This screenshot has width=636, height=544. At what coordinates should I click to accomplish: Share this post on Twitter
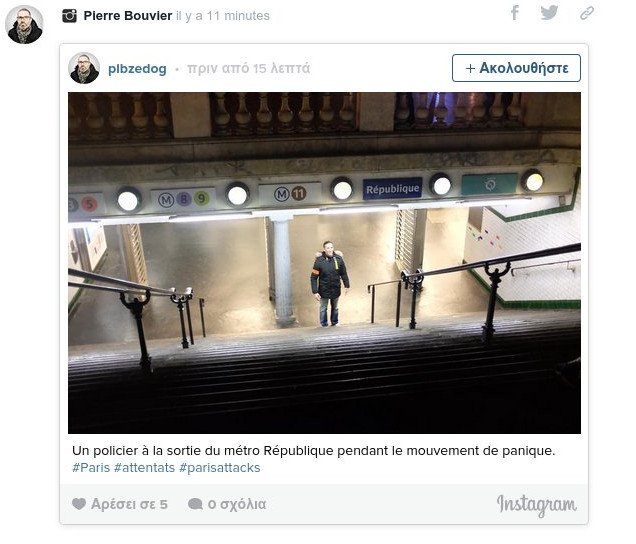(549, 13)
